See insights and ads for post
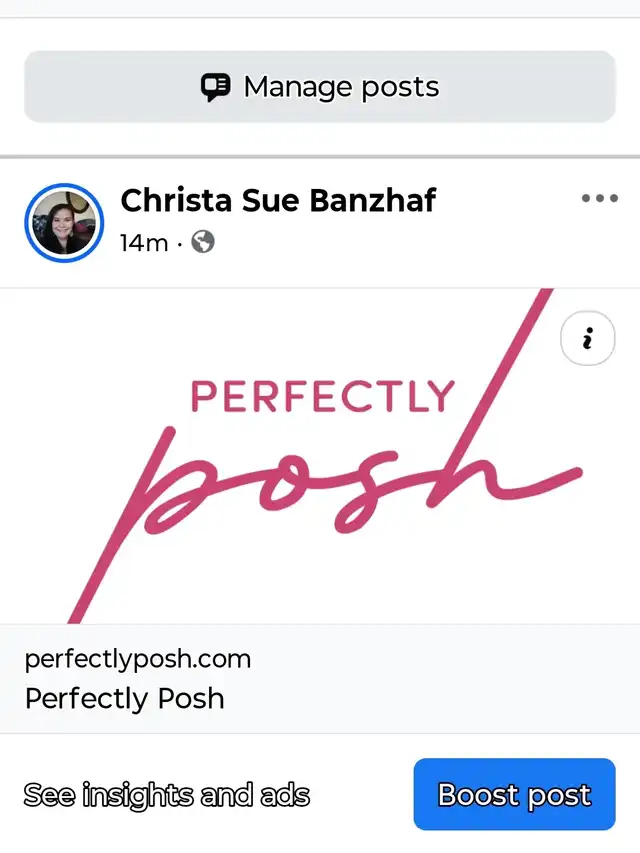This screenshot has height=853, width=640. (x=167, y=795)
